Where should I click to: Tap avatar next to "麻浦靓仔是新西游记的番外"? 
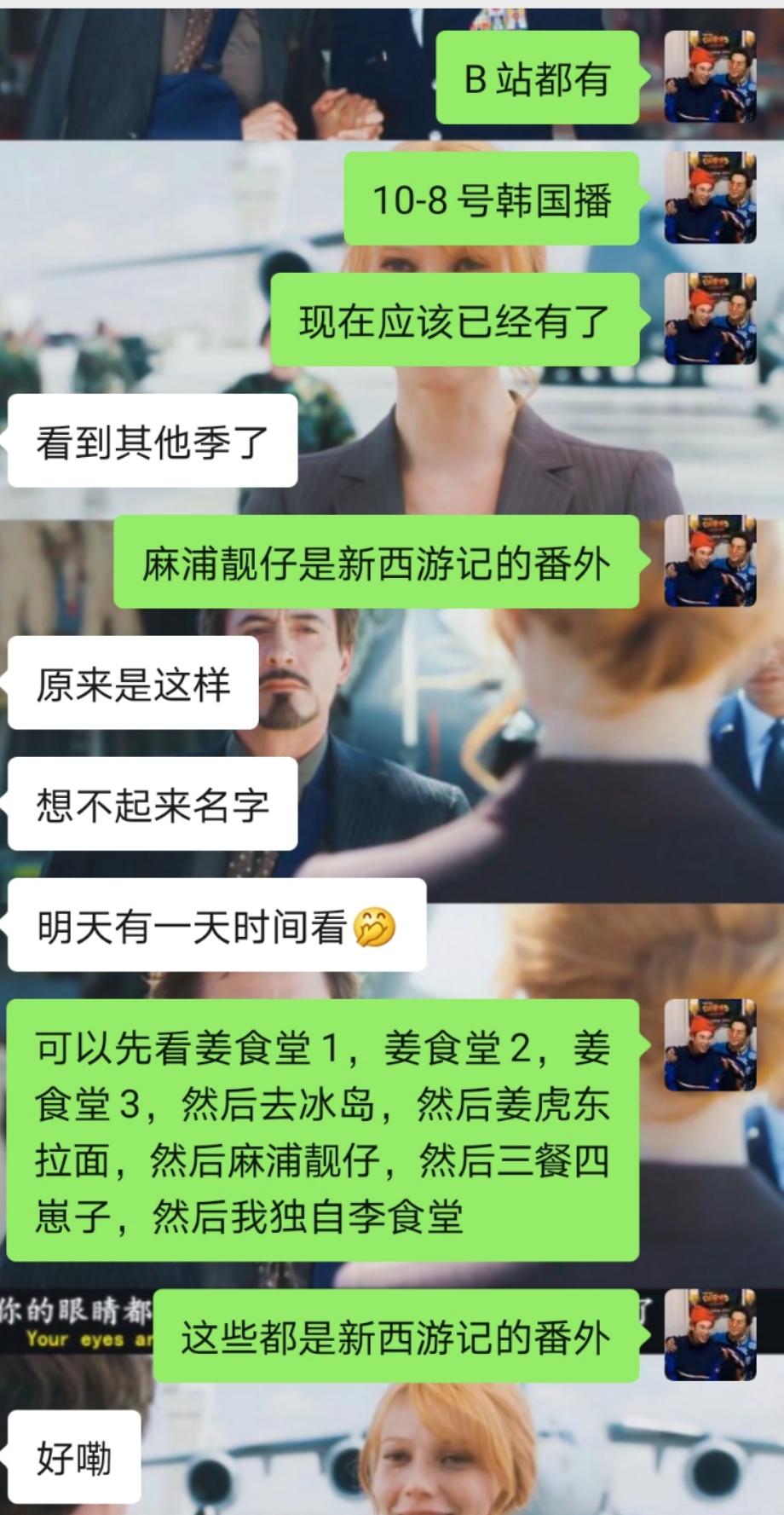click(x=710, y=561)
